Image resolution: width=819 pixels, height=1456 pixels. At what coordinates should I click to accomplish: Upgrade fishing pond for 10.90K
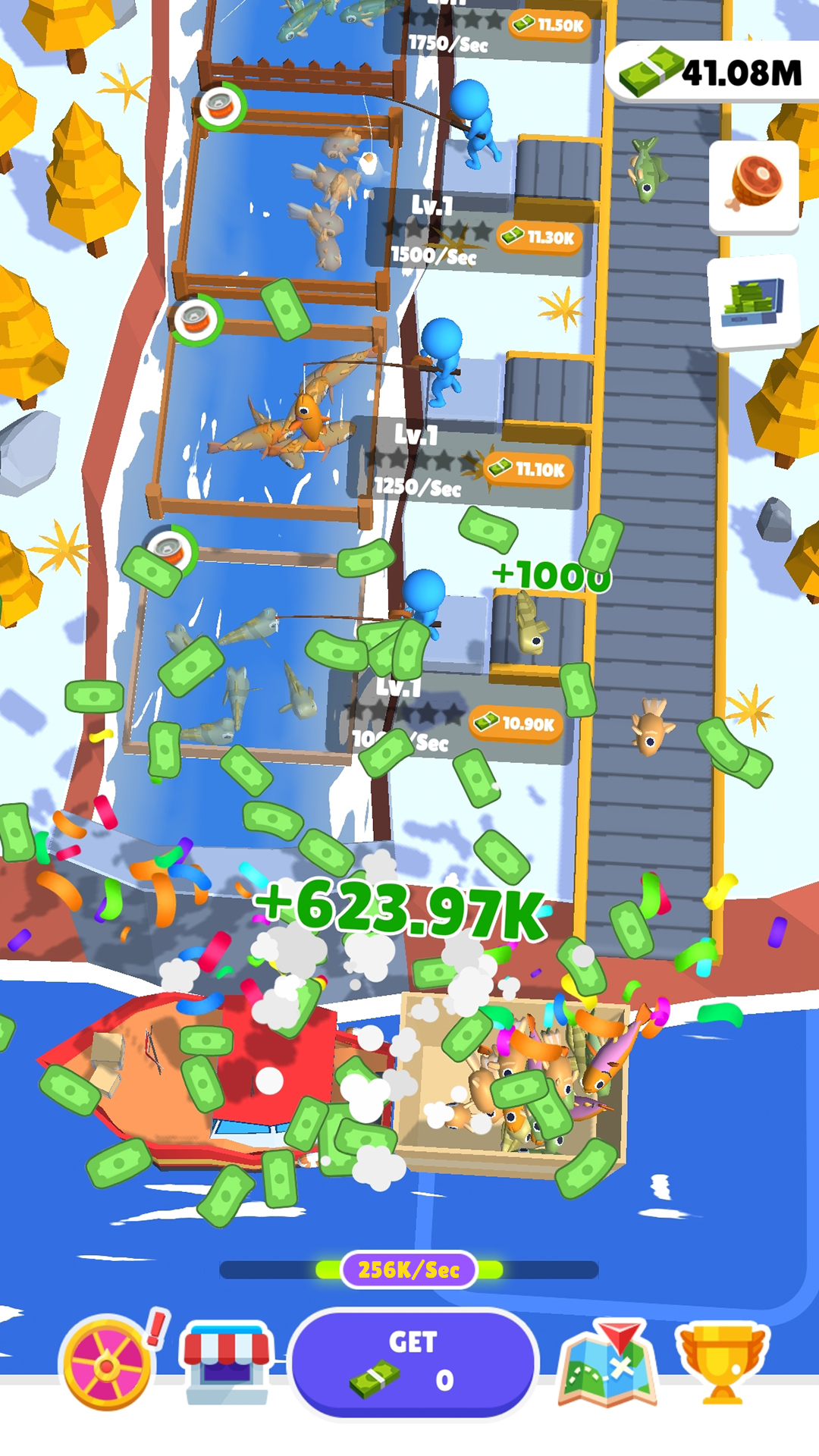516,723
